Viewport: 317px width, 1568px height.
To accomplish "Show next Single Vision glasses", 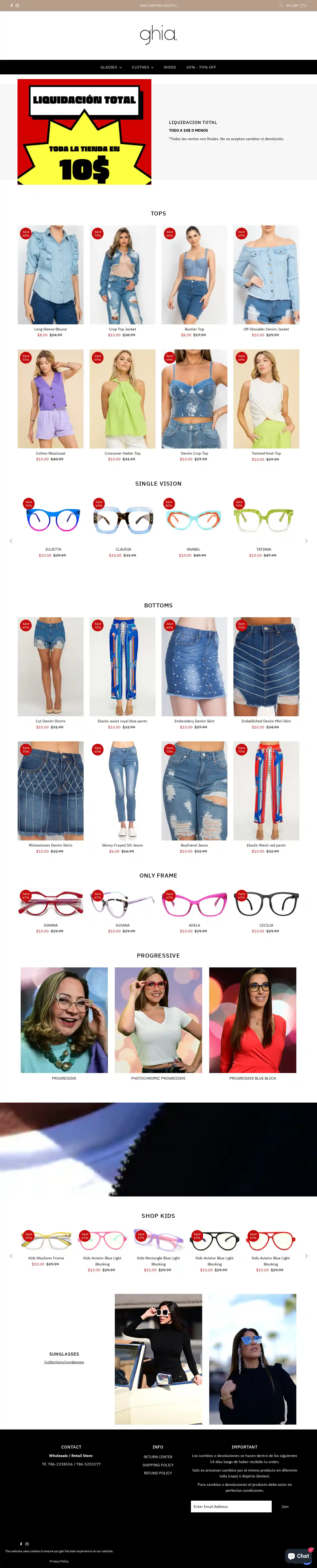I will [x=306, y=541].
